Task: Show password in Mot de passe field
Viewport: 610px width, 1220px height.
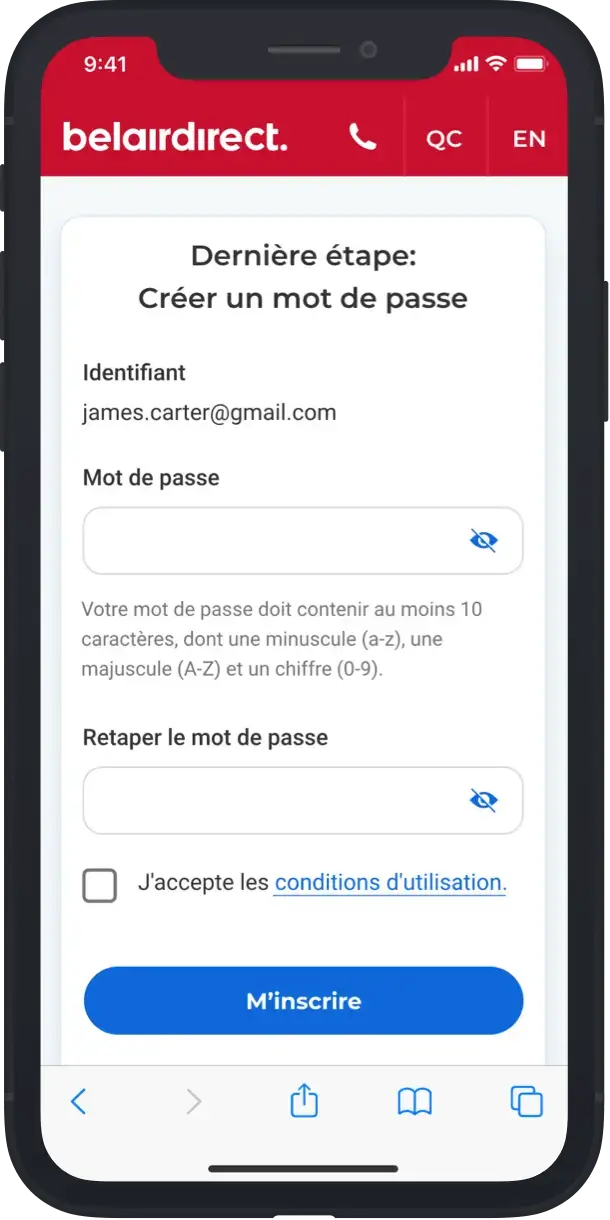Action: tap(484, 541)
